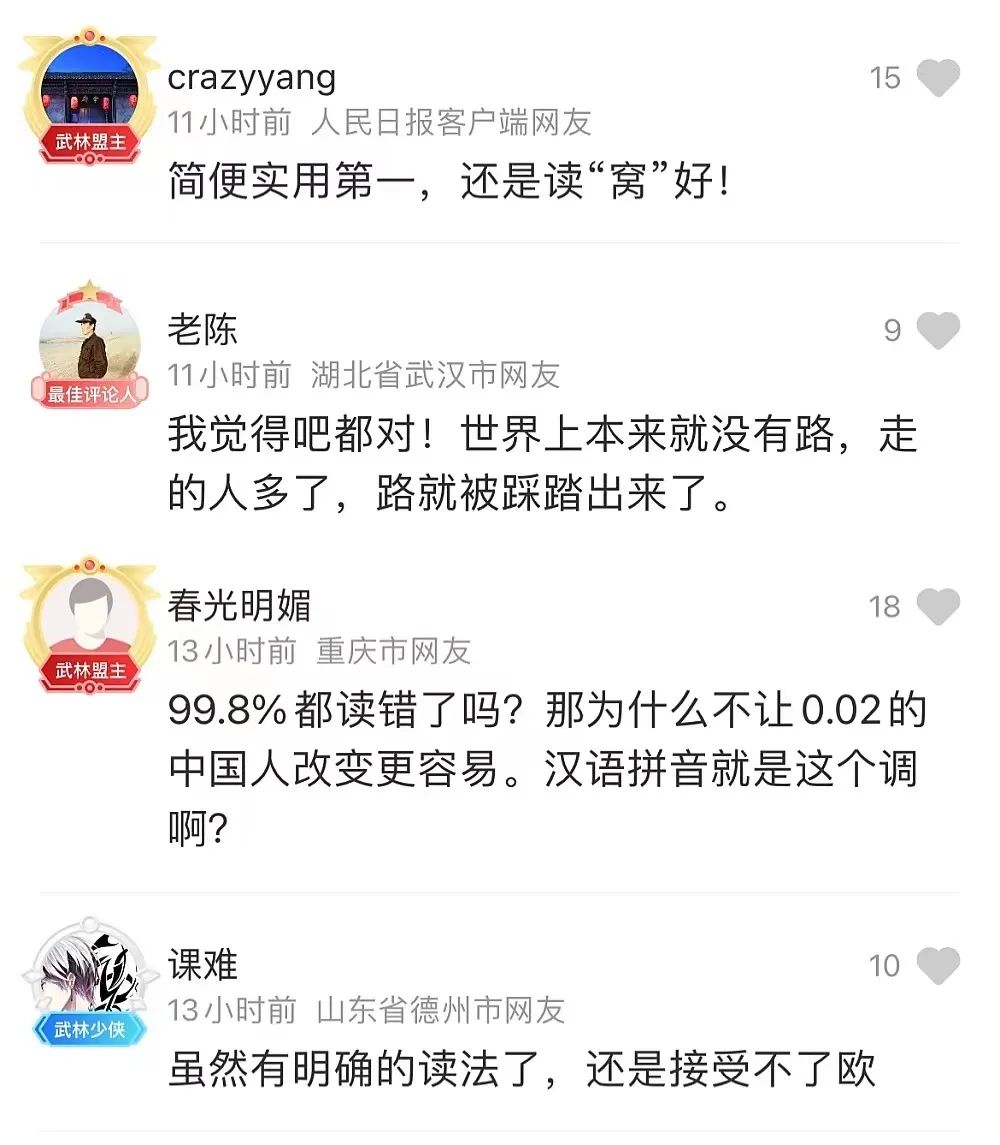The image size is (1000, 1145).
Task: Like crazyyang's comment
Action: tap(938, 78)
